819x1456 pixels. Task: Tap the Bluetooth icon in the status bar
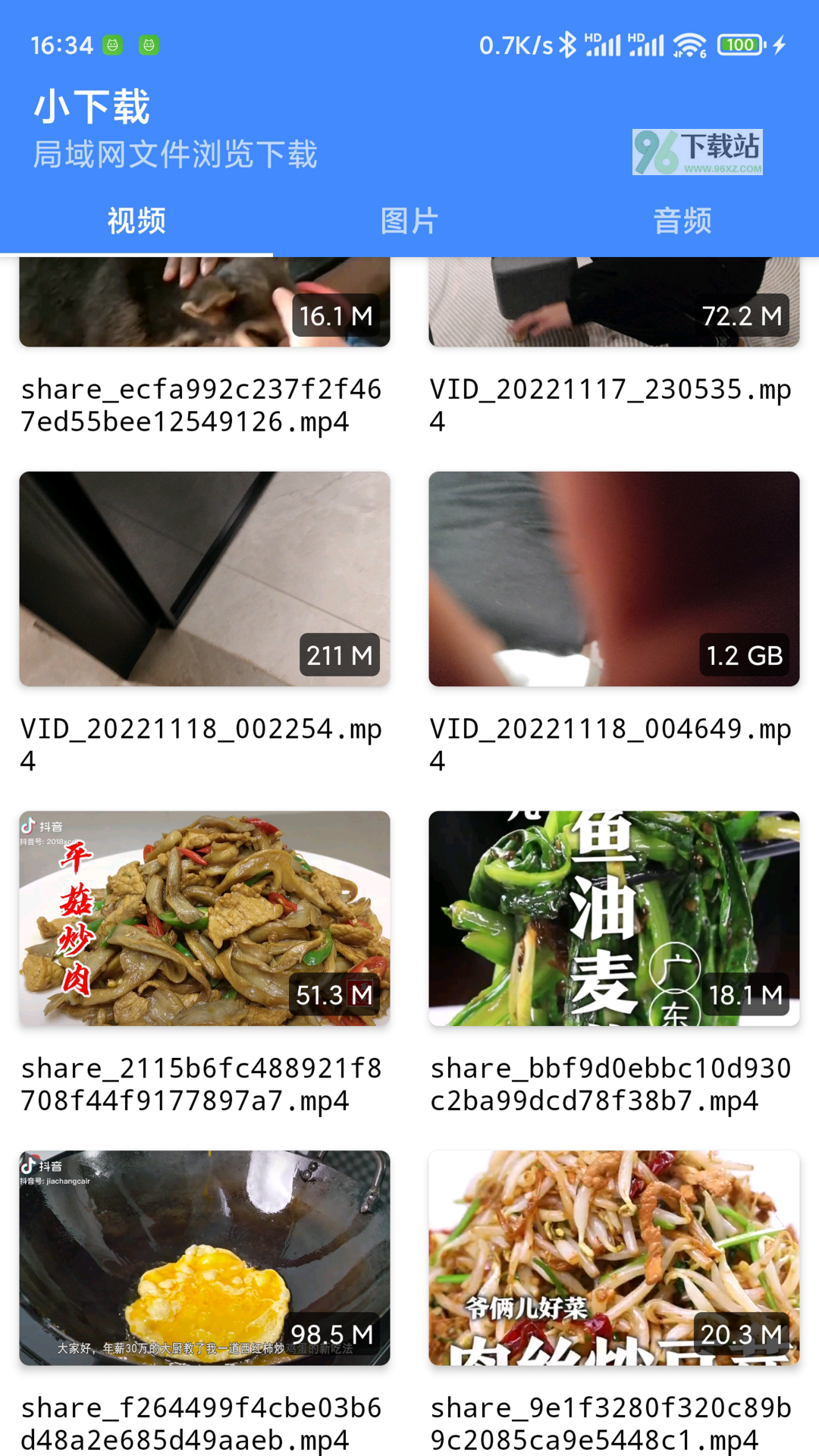[x=568, y=44]
